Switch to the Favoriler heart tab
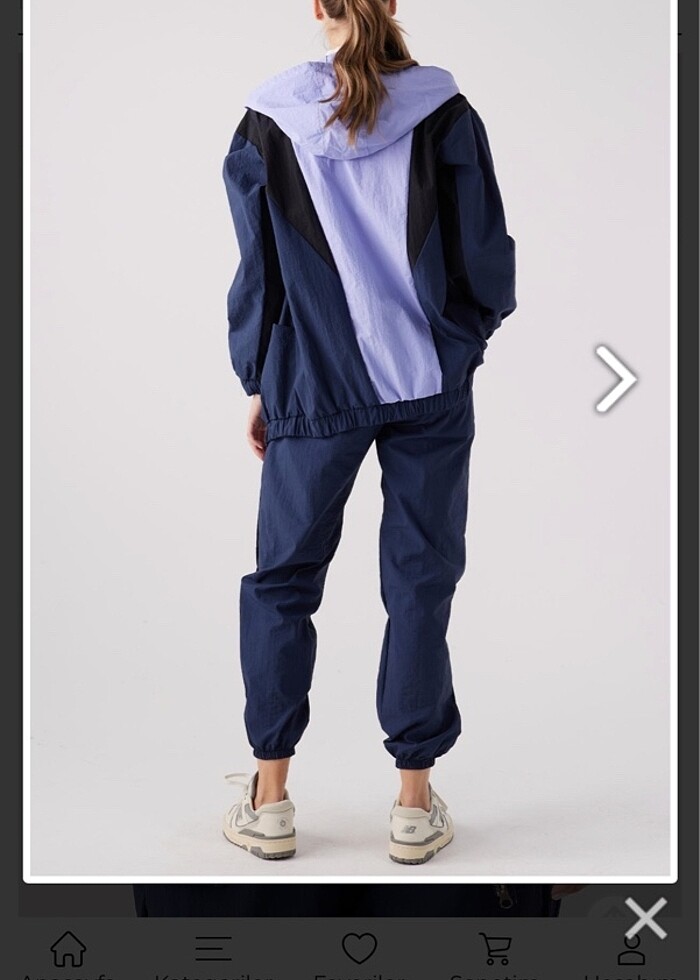 pyautogui.click(x=359, y=950)
